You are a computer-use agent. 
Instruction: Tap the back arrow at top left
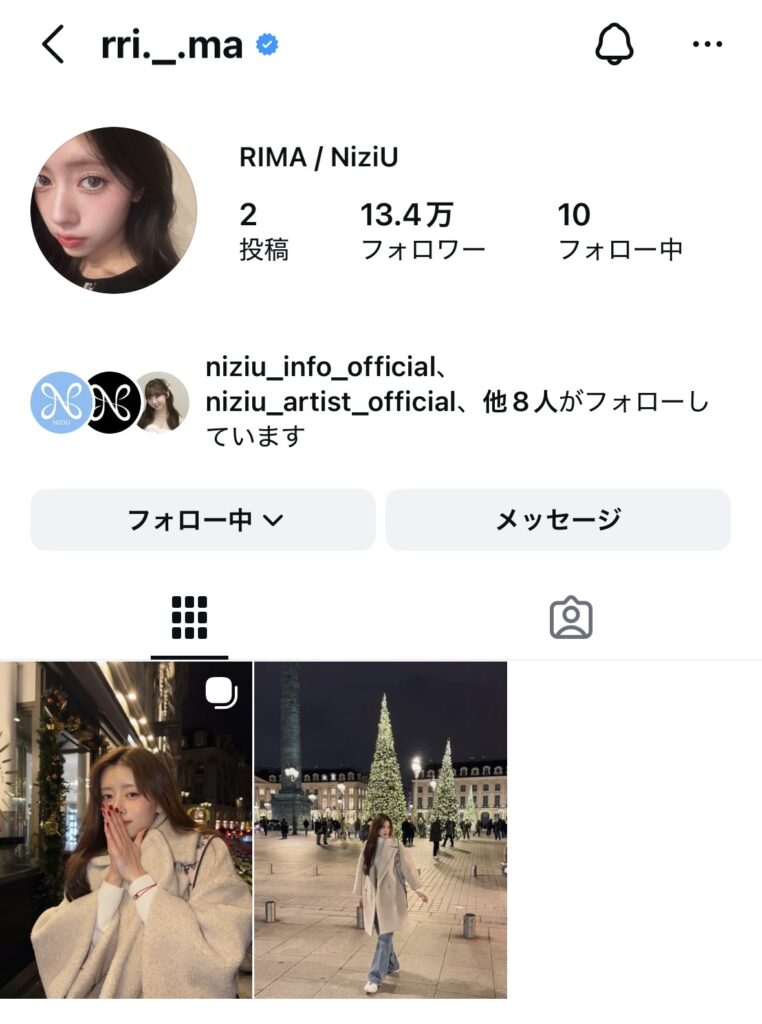[x=55, y=43]
